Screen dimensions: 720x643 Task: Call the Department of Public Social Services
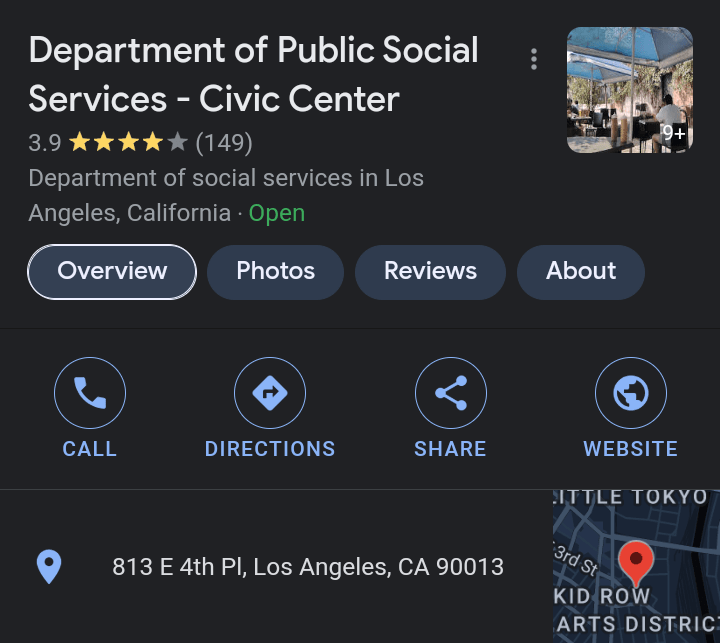click(90, 394)
